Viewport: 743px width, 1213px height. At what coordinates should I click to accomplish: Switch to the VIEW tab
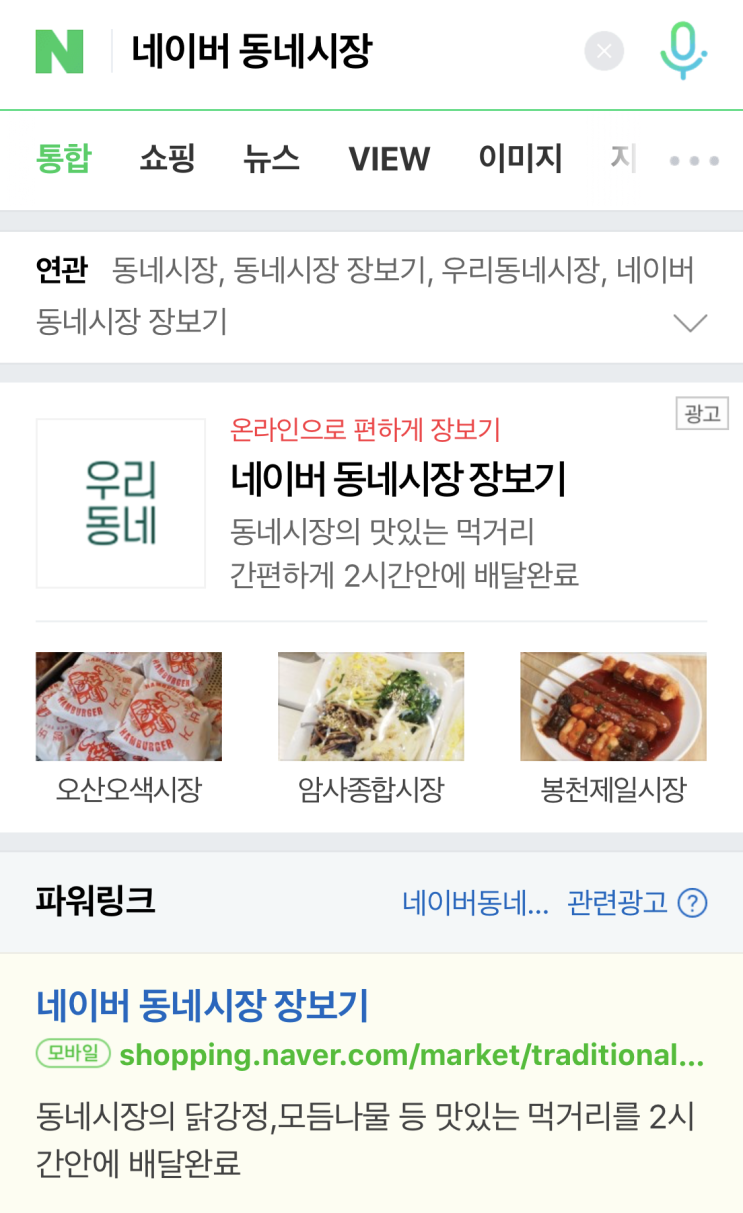pyautogui.click(x=389, y=158)
